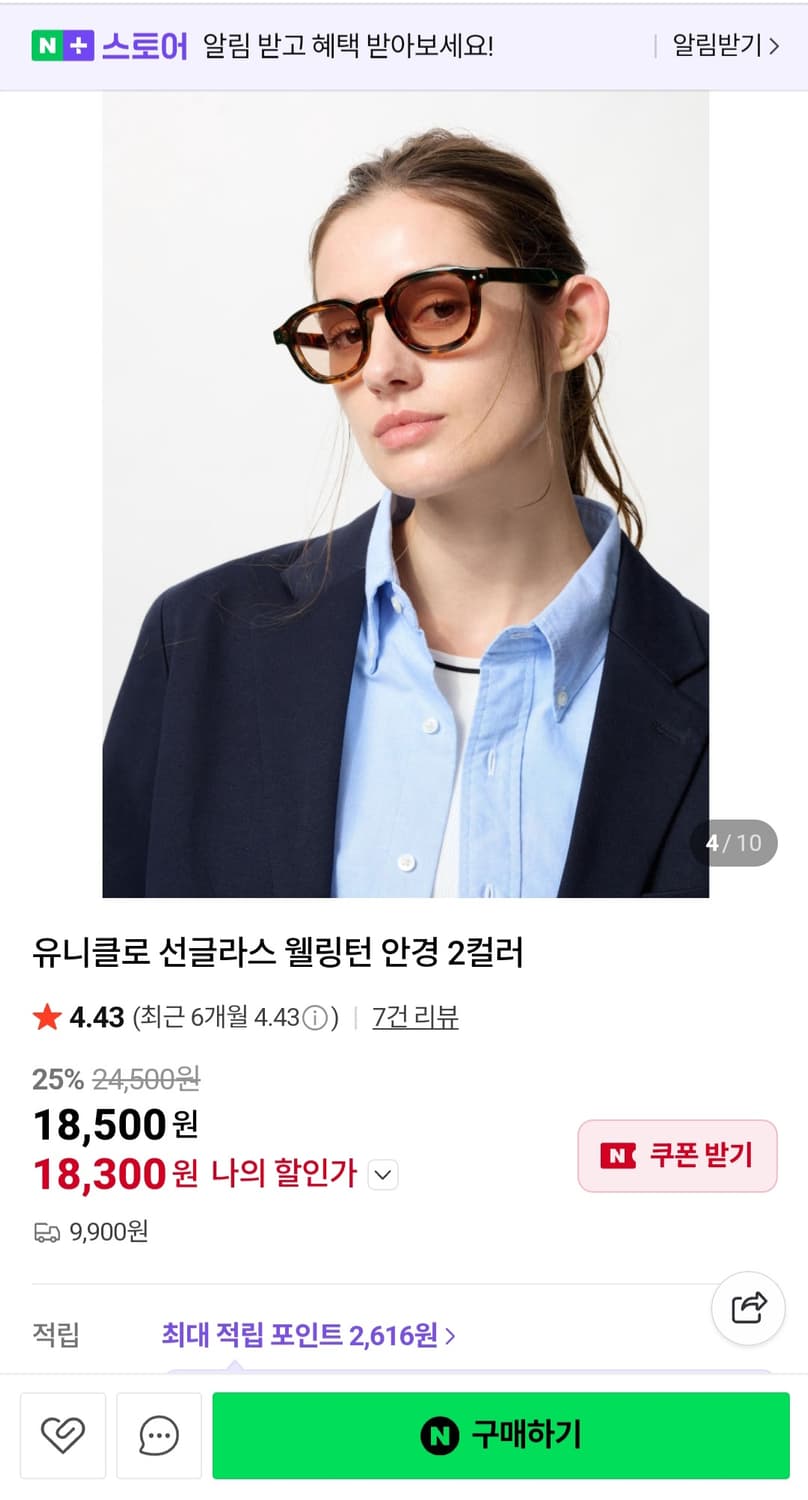Image resolution: width=808 pixels, height=1500 pixels.
Task: Expand 나의 할인가 price details
Action: coord(381,1174)
